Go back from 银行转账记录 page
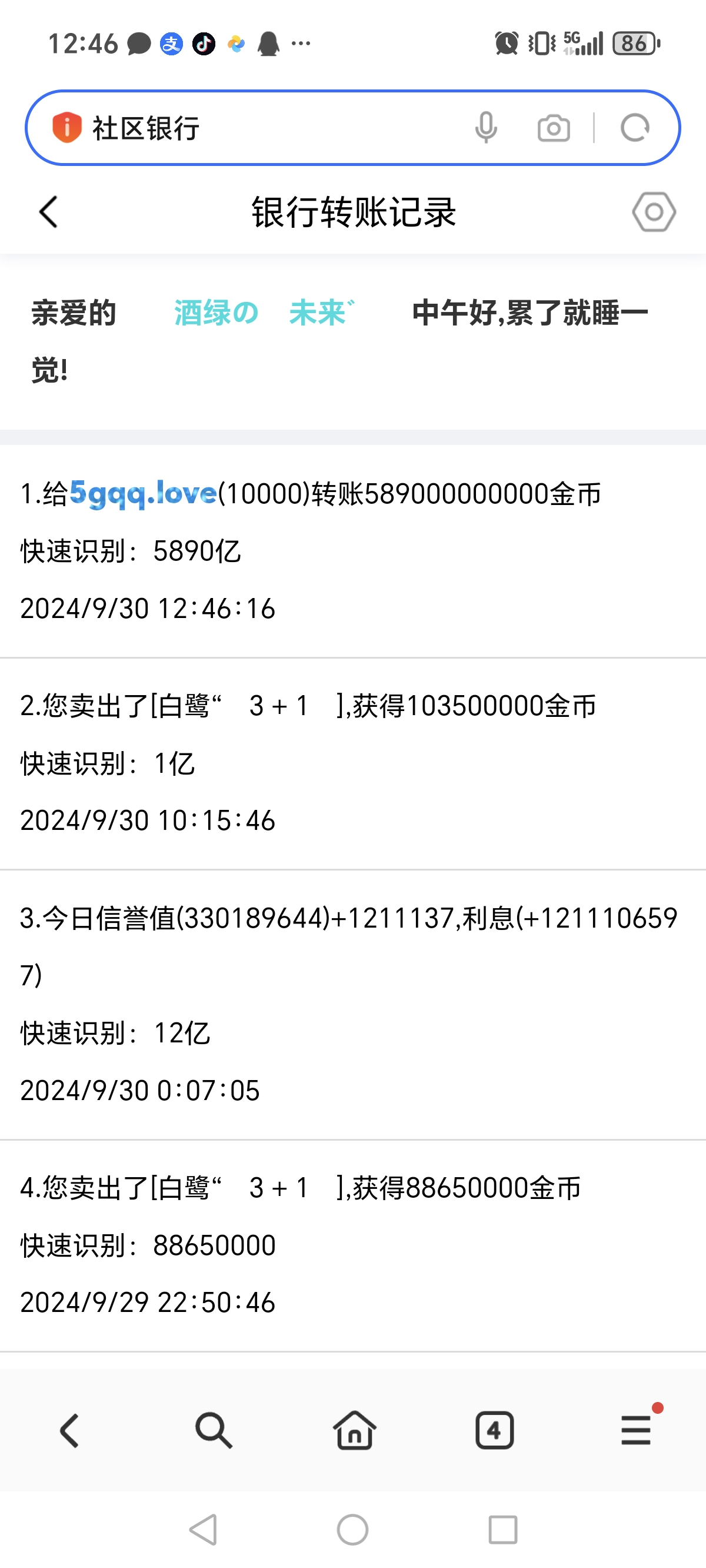 point(49,212)
